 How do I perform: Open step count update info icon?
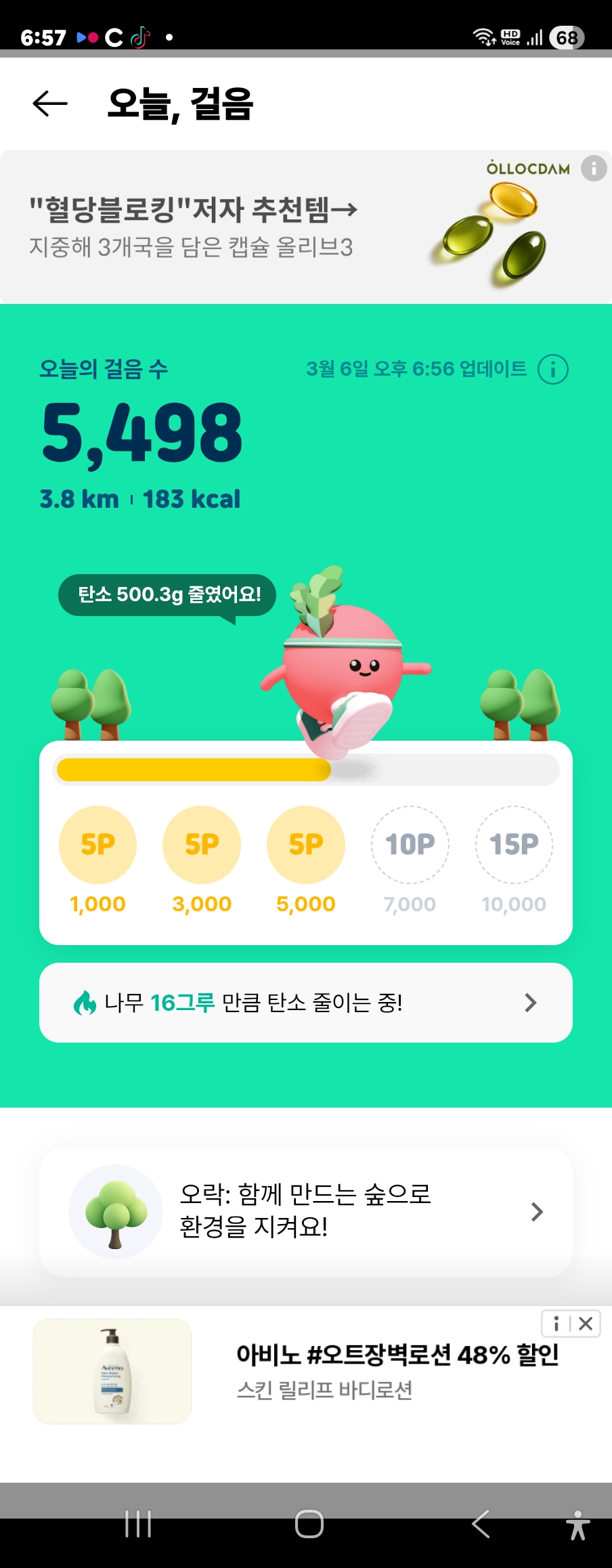coord(553,370)
